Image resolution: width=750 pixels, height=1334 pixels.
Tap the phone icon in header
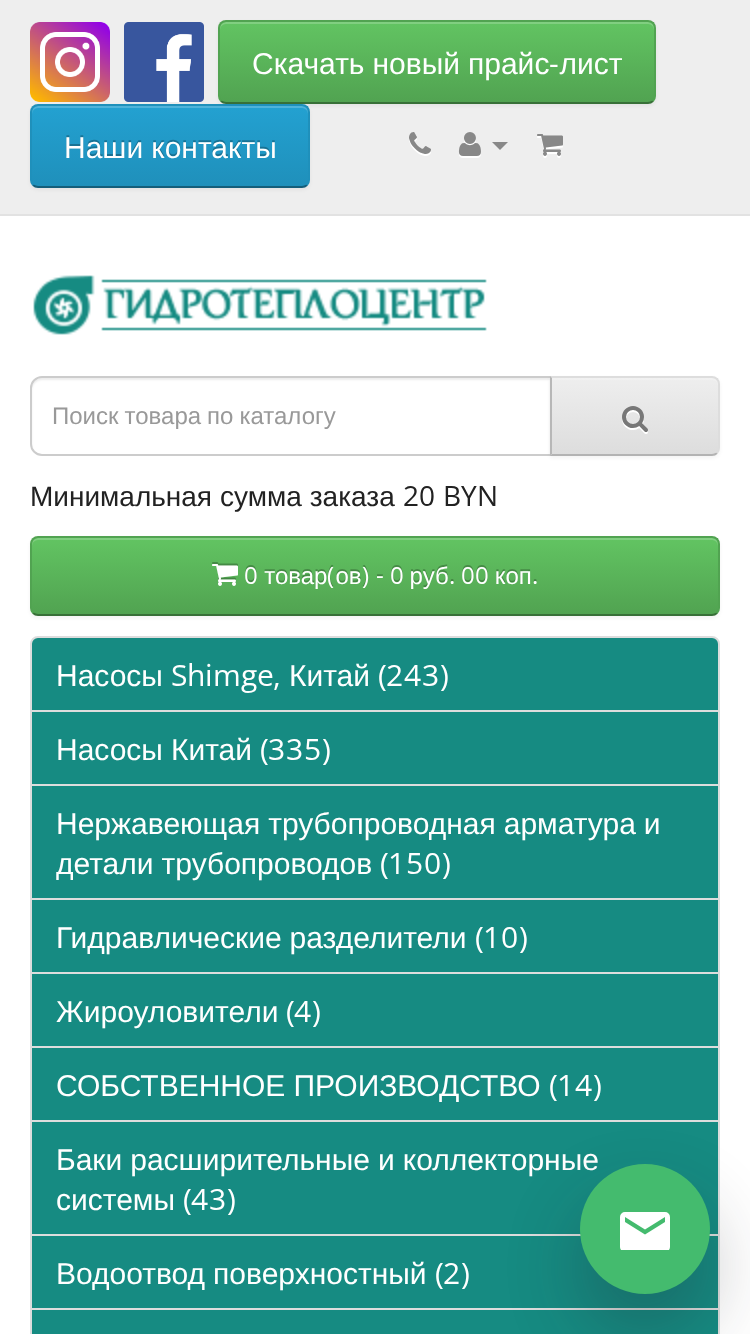[x=420, y=145]
